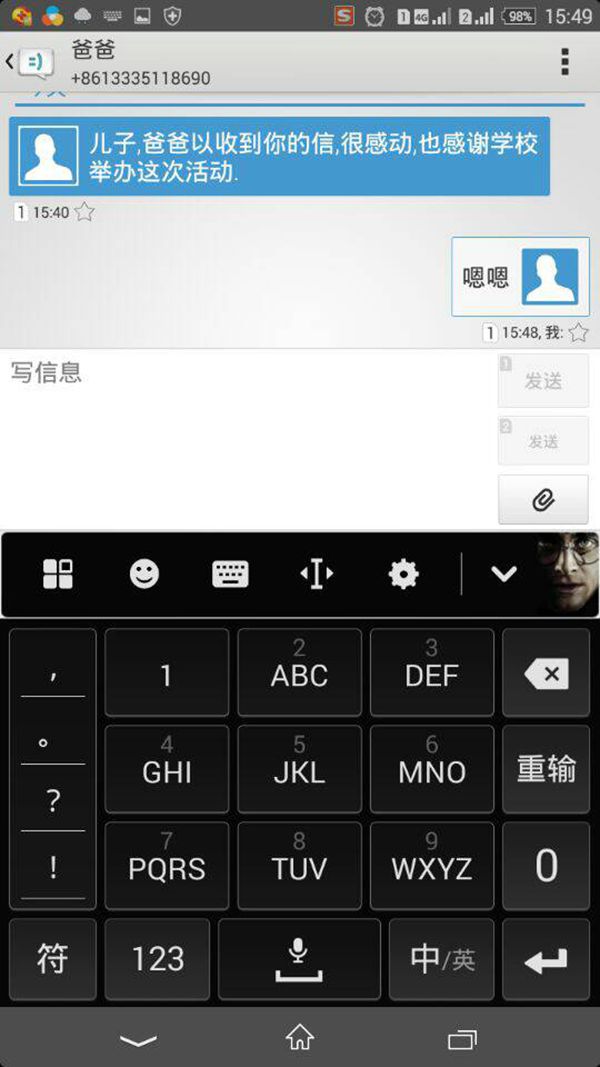Tap the backspace key
This screenshot has height=1067, width=600.
tap(545, 674)
